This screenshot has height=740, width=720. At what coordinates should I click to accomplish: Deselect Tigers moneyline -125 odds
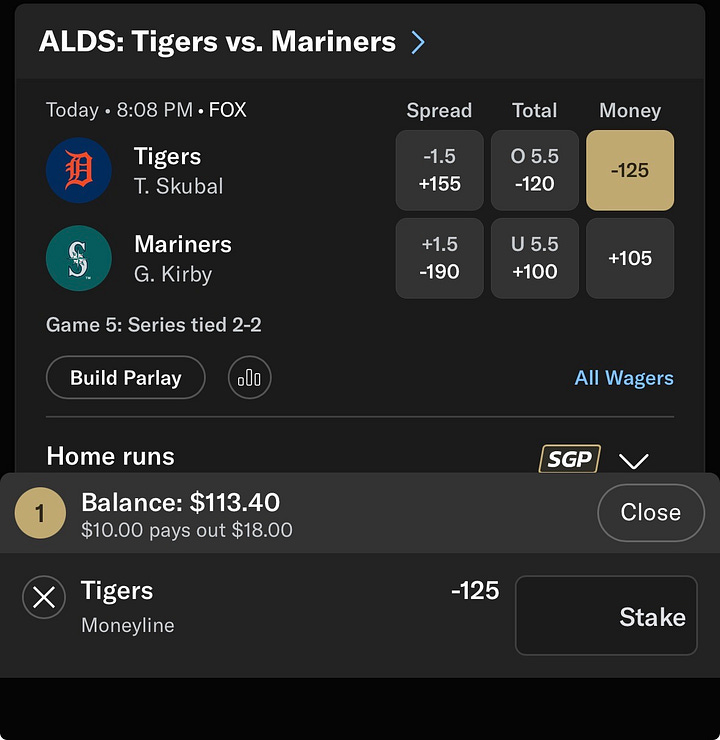630,170
